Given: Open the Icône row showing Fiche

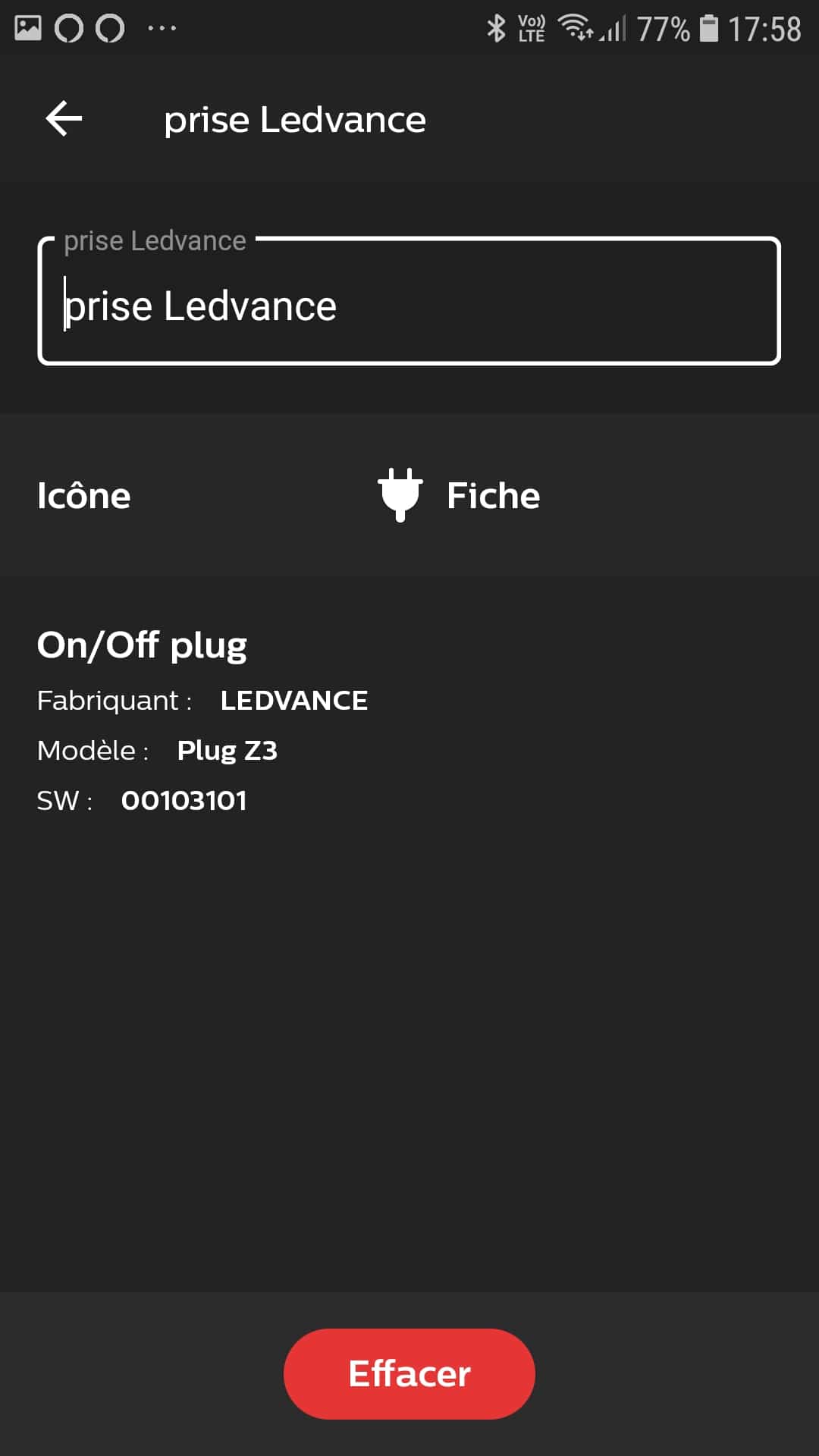Looking at the screenshot, I should pos(409,495).
